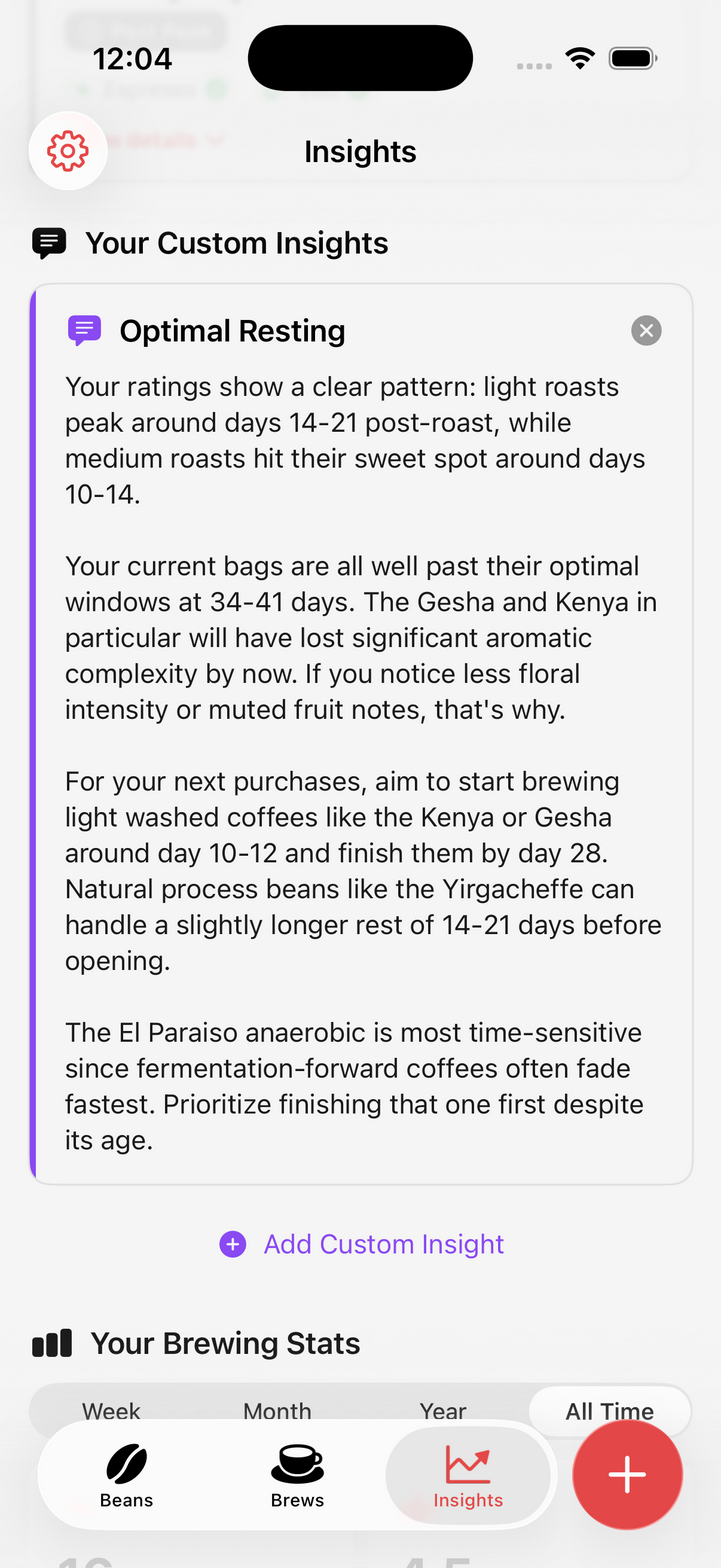Tap the Wi-Fi icon in the status bar
This screenshot has height=1568, width=721.
pos(580,57)
